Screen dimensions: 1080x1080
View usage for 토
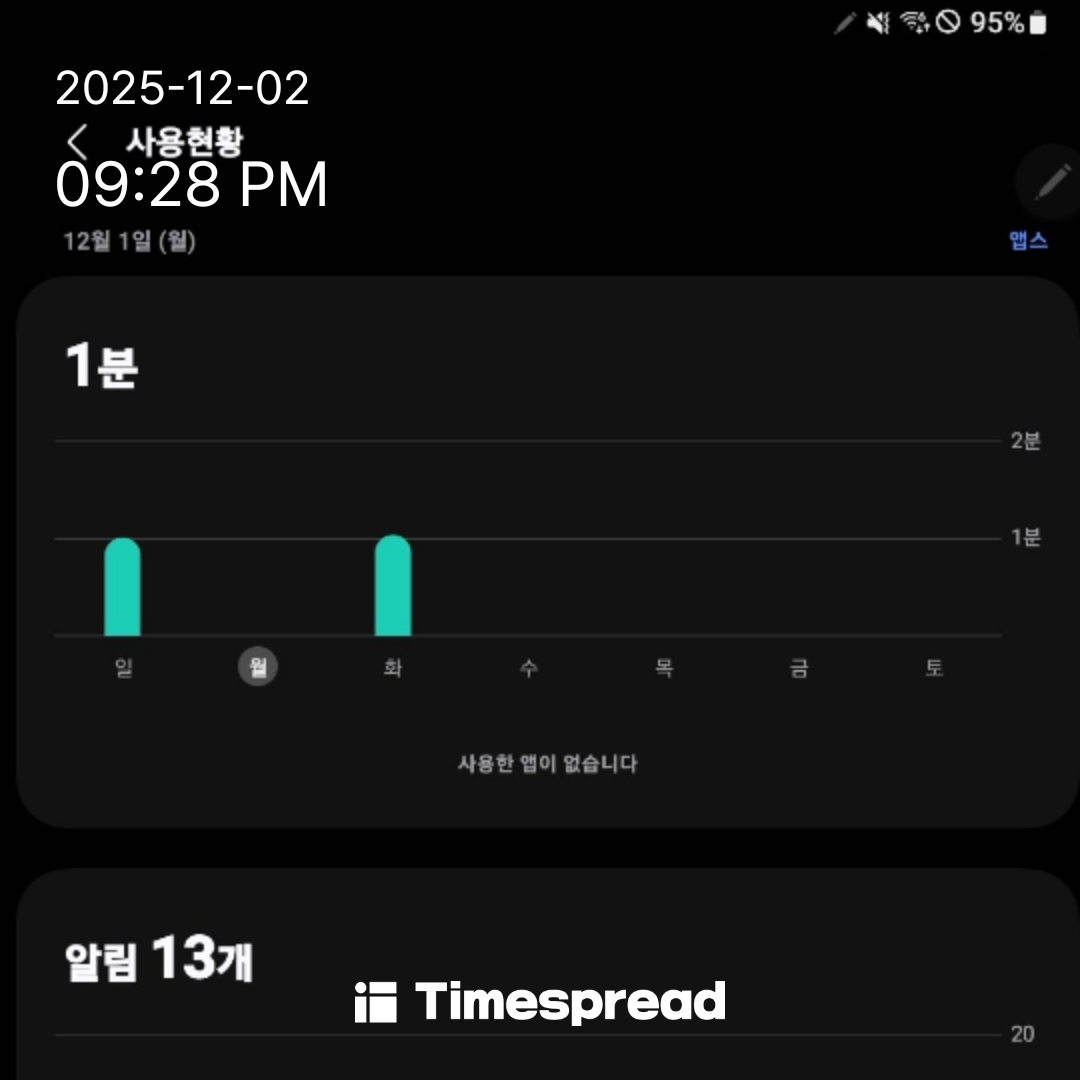pos(934,668)
